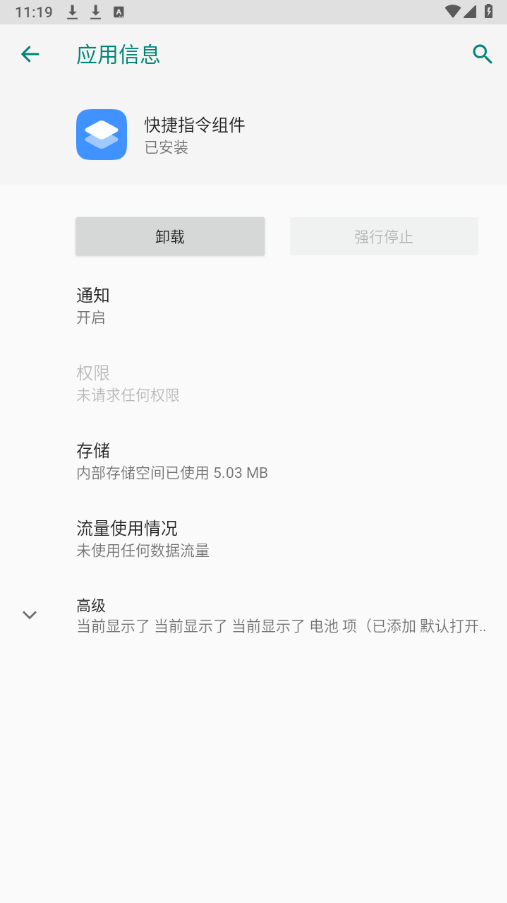Go back using the arrow icon
Viewport: 507px width, 903px height.
30,54
